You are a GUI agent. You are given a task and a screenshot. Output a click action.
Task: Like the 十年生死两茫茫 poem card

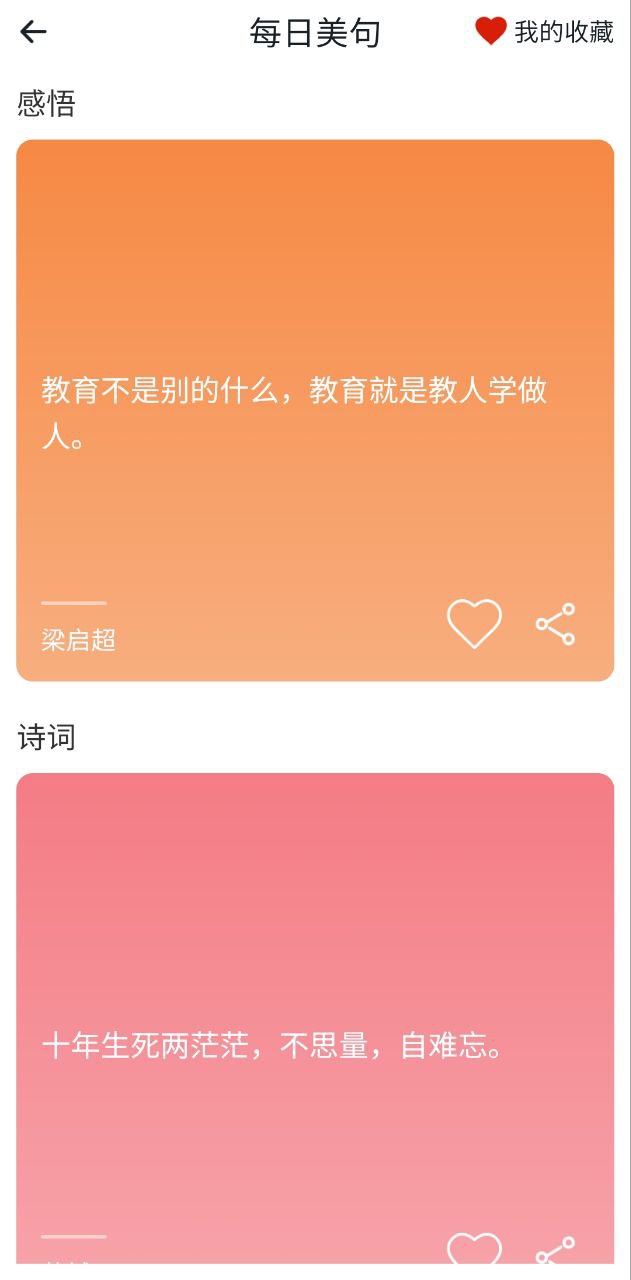click(x=474, y=1249)
